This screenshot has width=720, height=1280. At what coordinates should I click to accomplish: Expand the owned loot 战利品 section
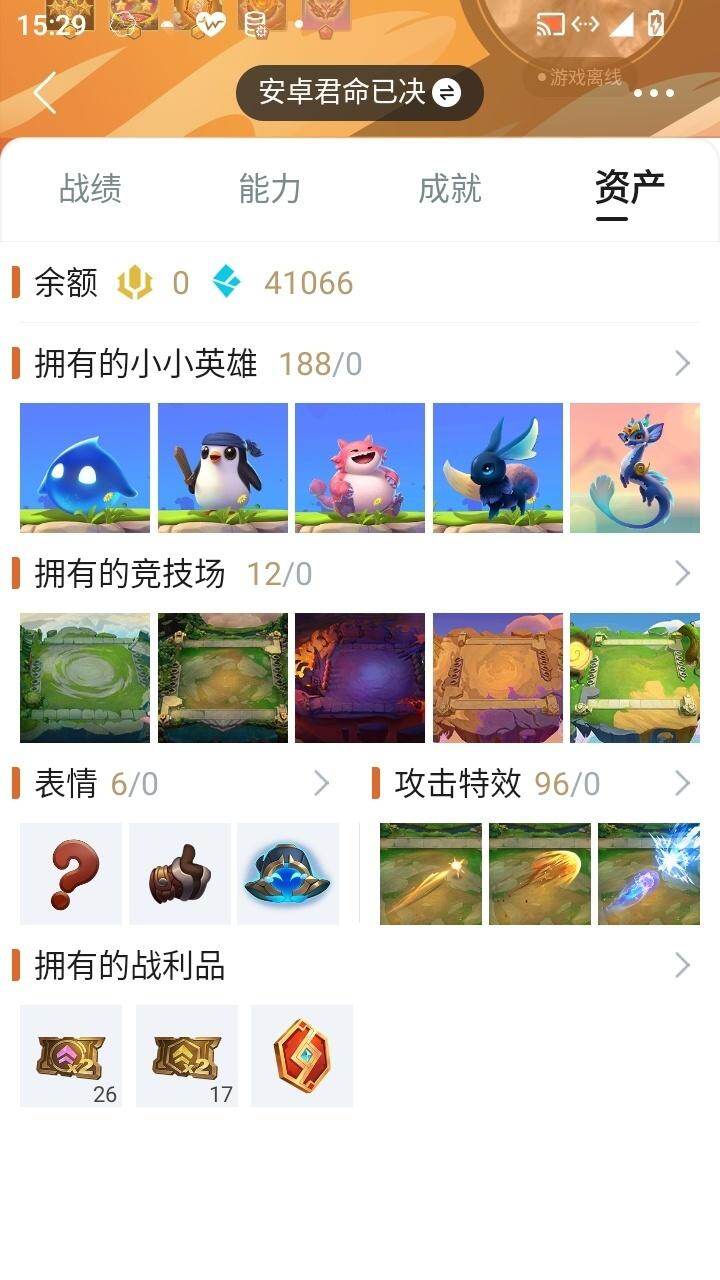(x=683, y=966)
